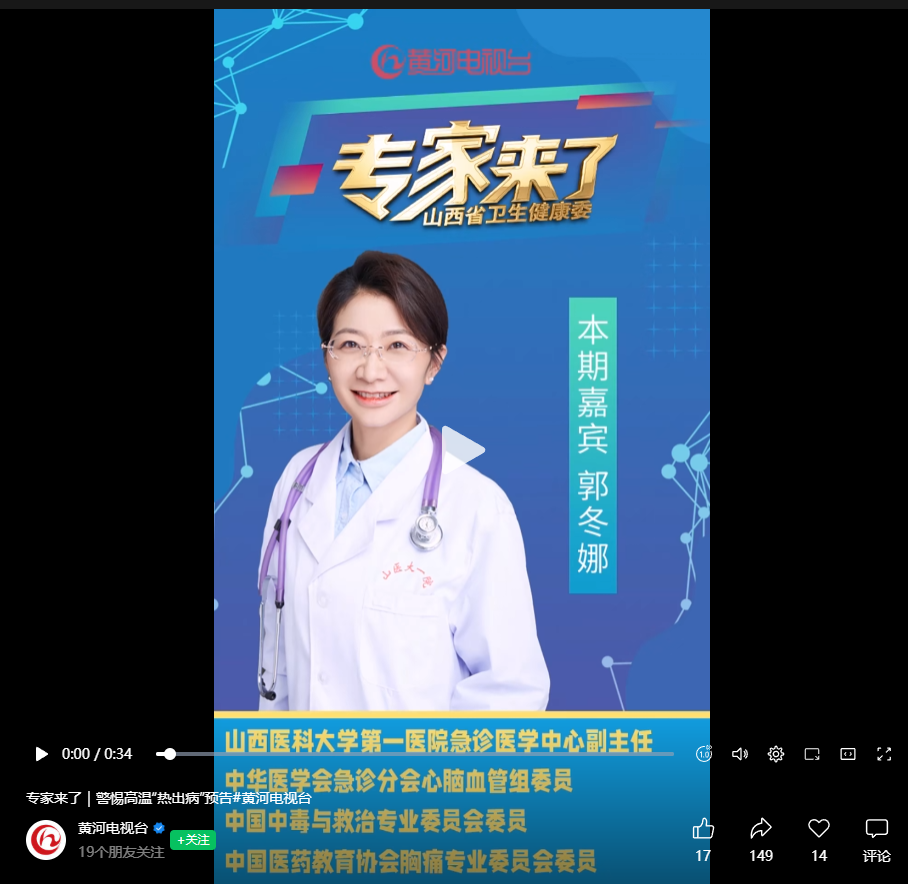Screen dimensions: 908x884
Task: Share this video
Action: pos(761,829)
